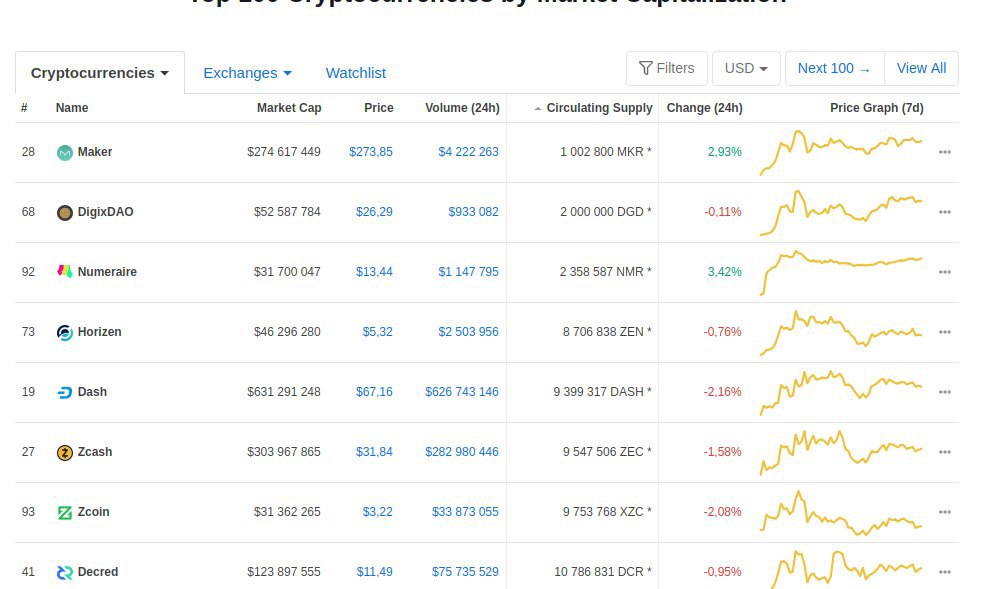Image resolution: width=984 pixels, height=589 pixels.
Task: Open more options for Zcash row
Action: (944, 452)
